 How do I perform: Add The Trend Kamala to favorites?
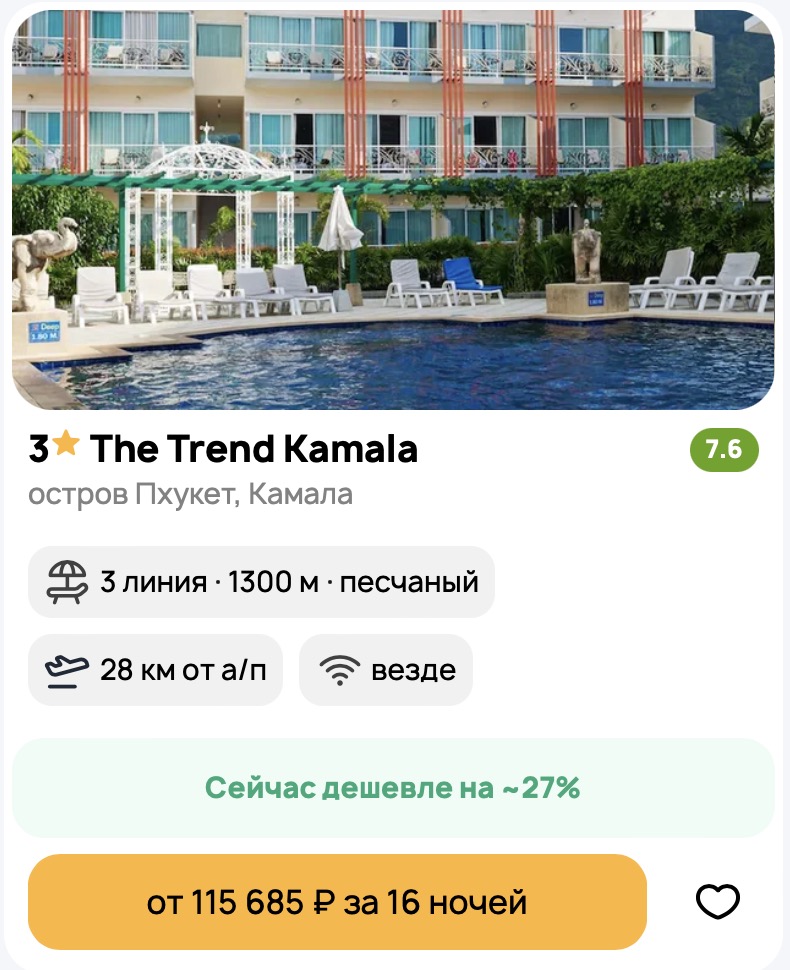717,902
